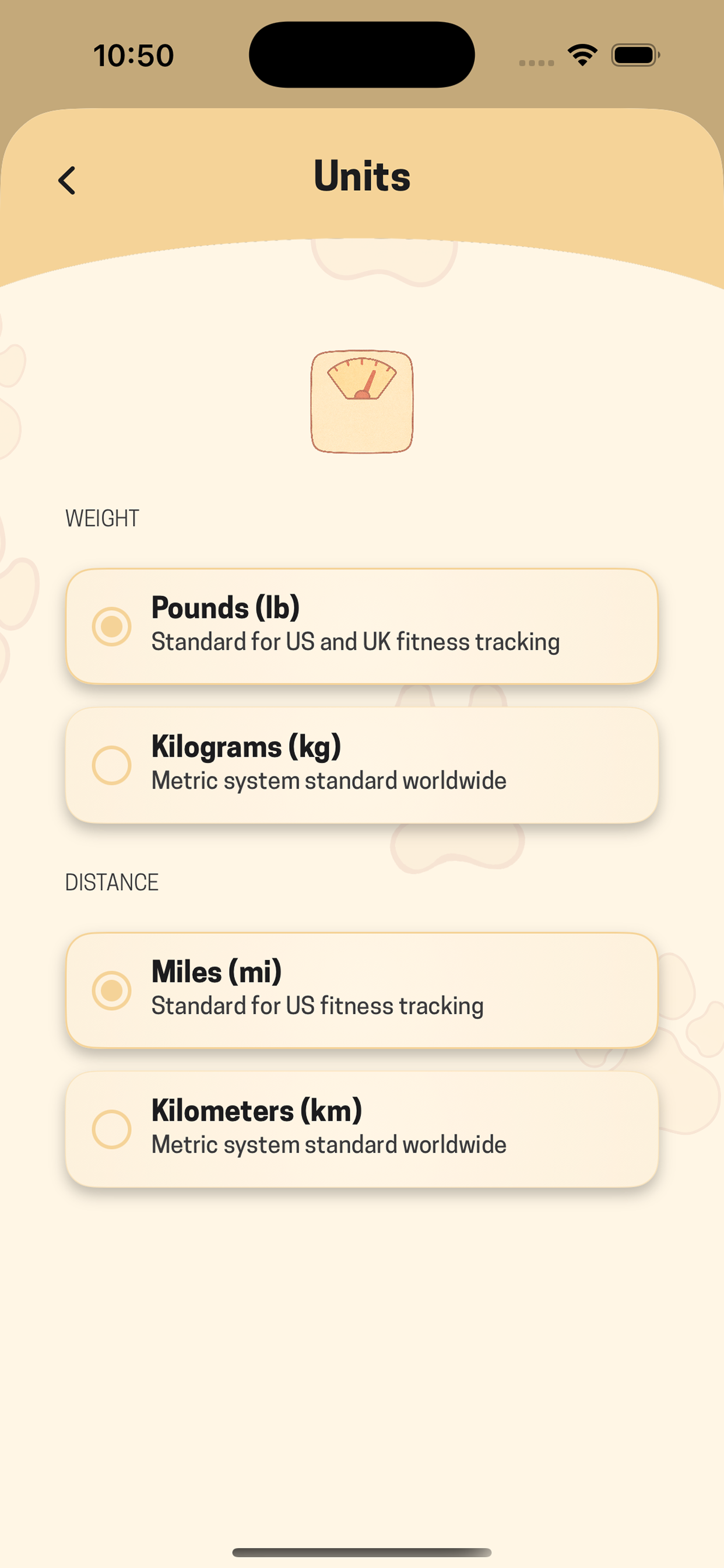Tap the cellular signal dots icon
Viewport: 724px width, 1568px height.
535,62
